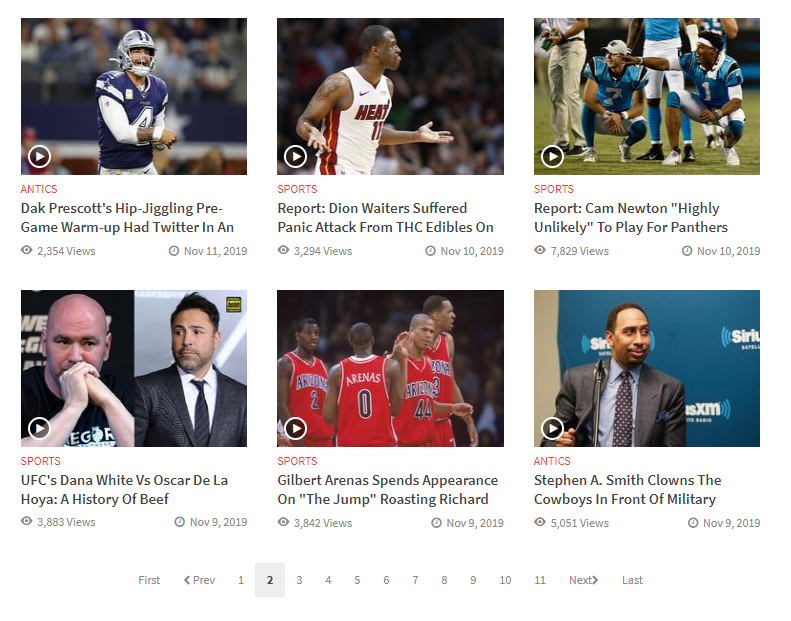Open Gilbert Arenas "The Jump" article

387,490
